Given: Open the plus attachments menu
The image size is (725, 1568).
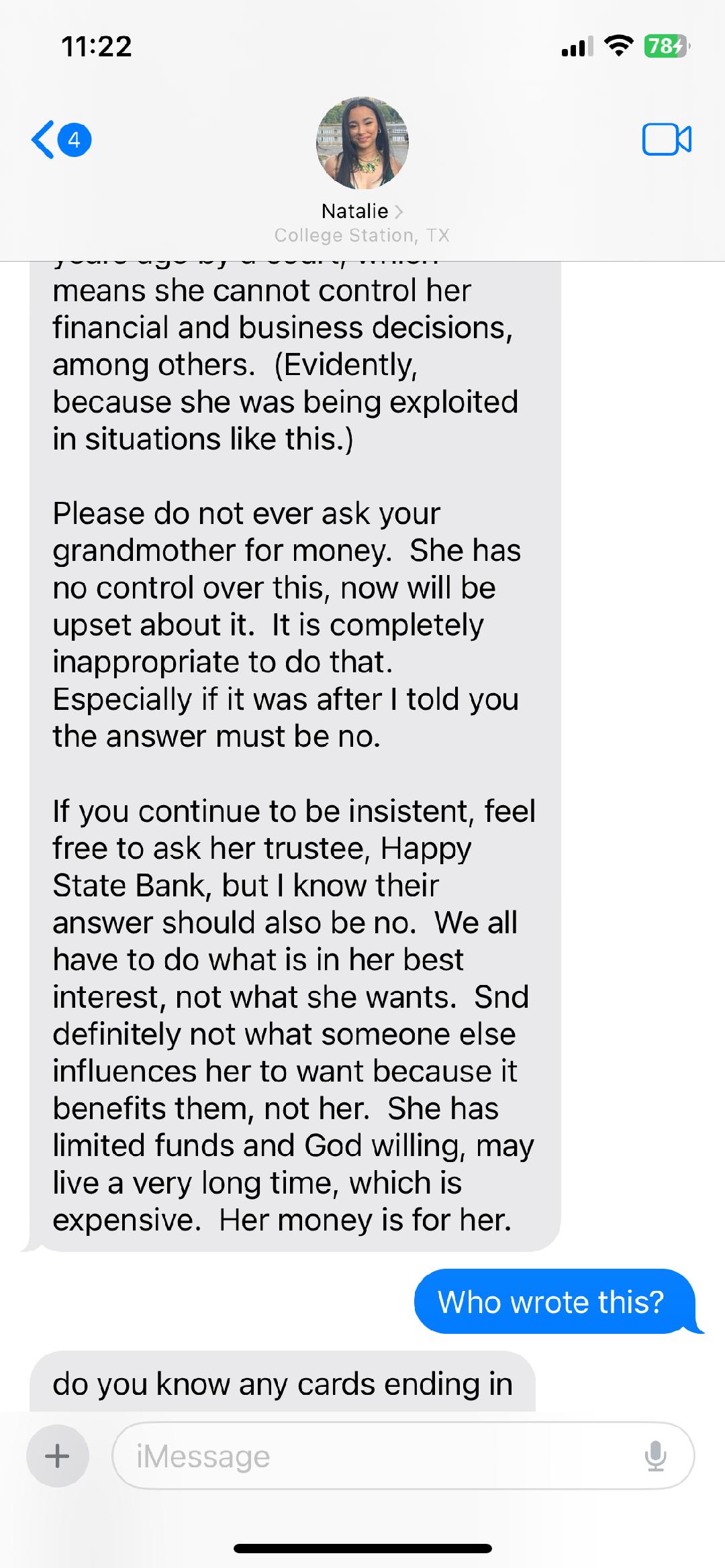Looking at the screenshot, I should coord(57,1456).
